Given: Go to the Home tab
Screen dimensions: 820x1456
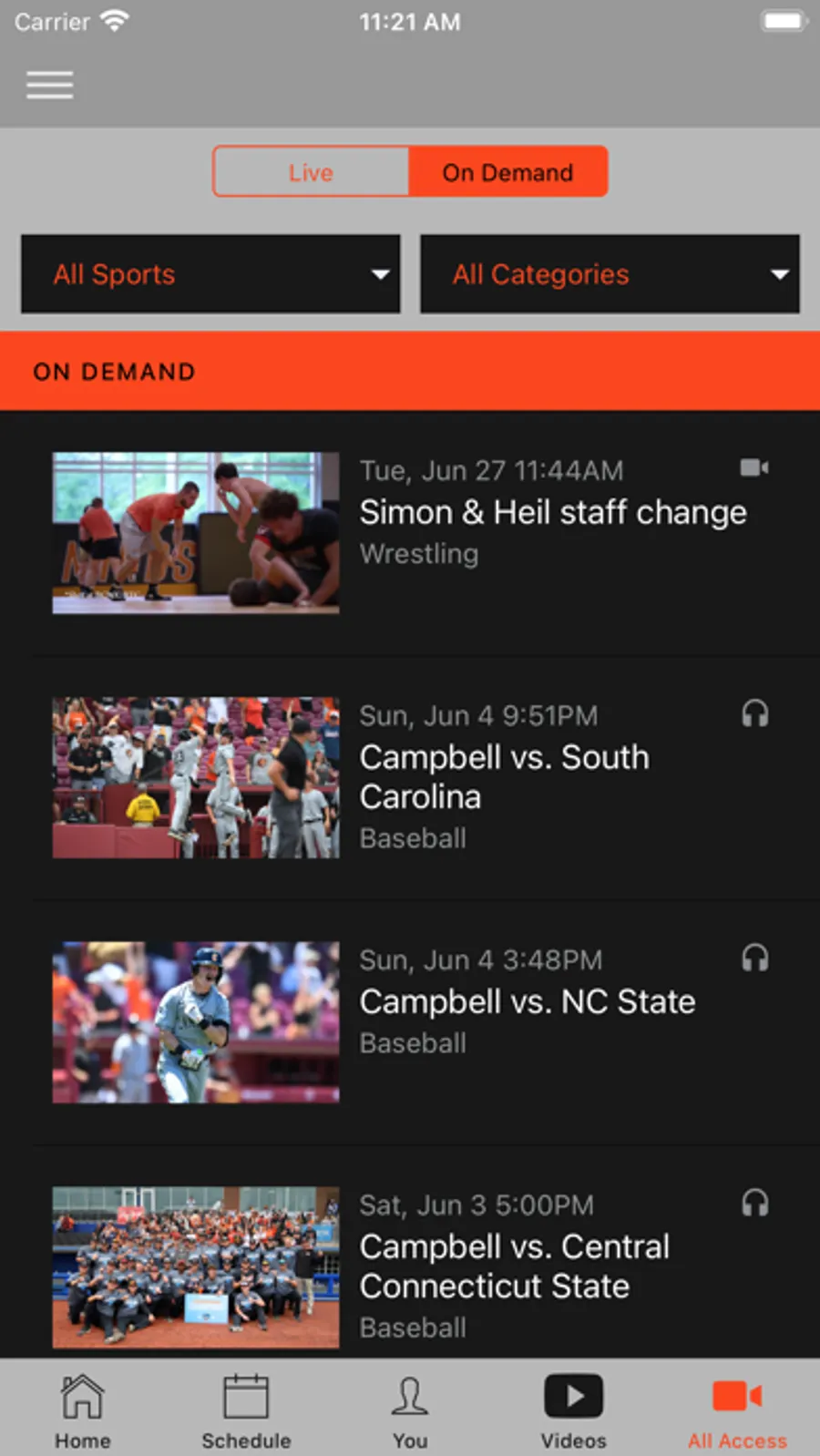Looking at the screenshot, I should 82,1410.
